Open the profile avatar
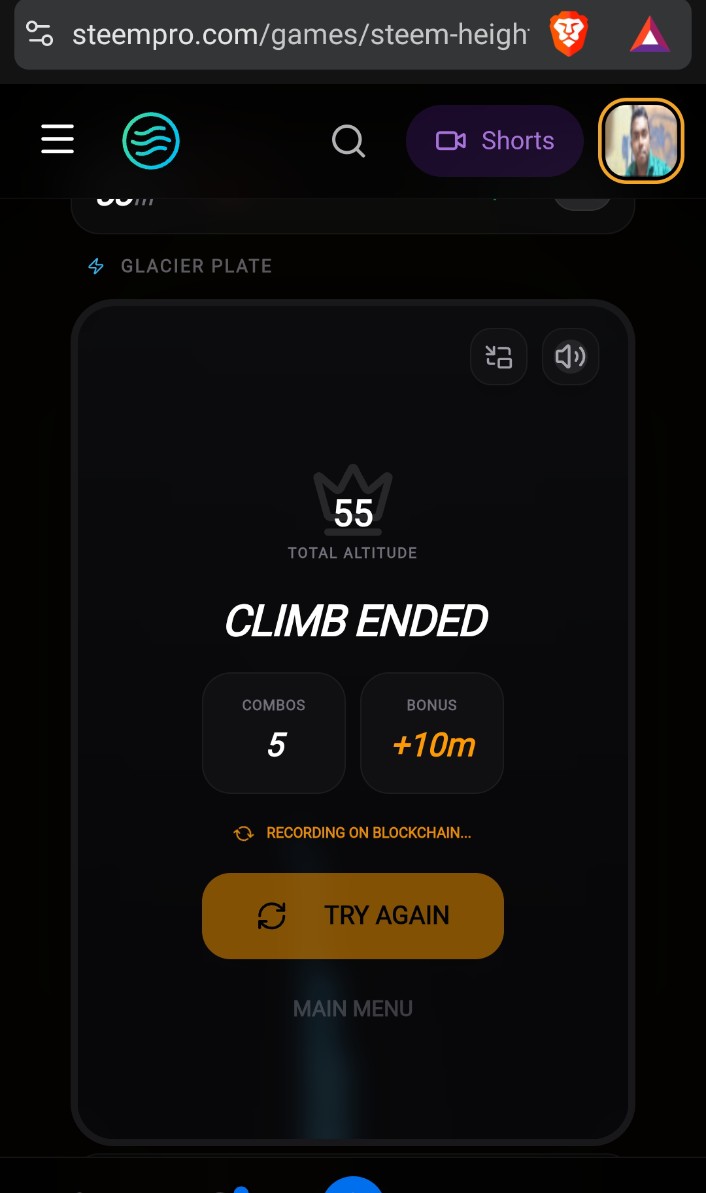Screen dimensions: 706x1193 tap(640, 141)
